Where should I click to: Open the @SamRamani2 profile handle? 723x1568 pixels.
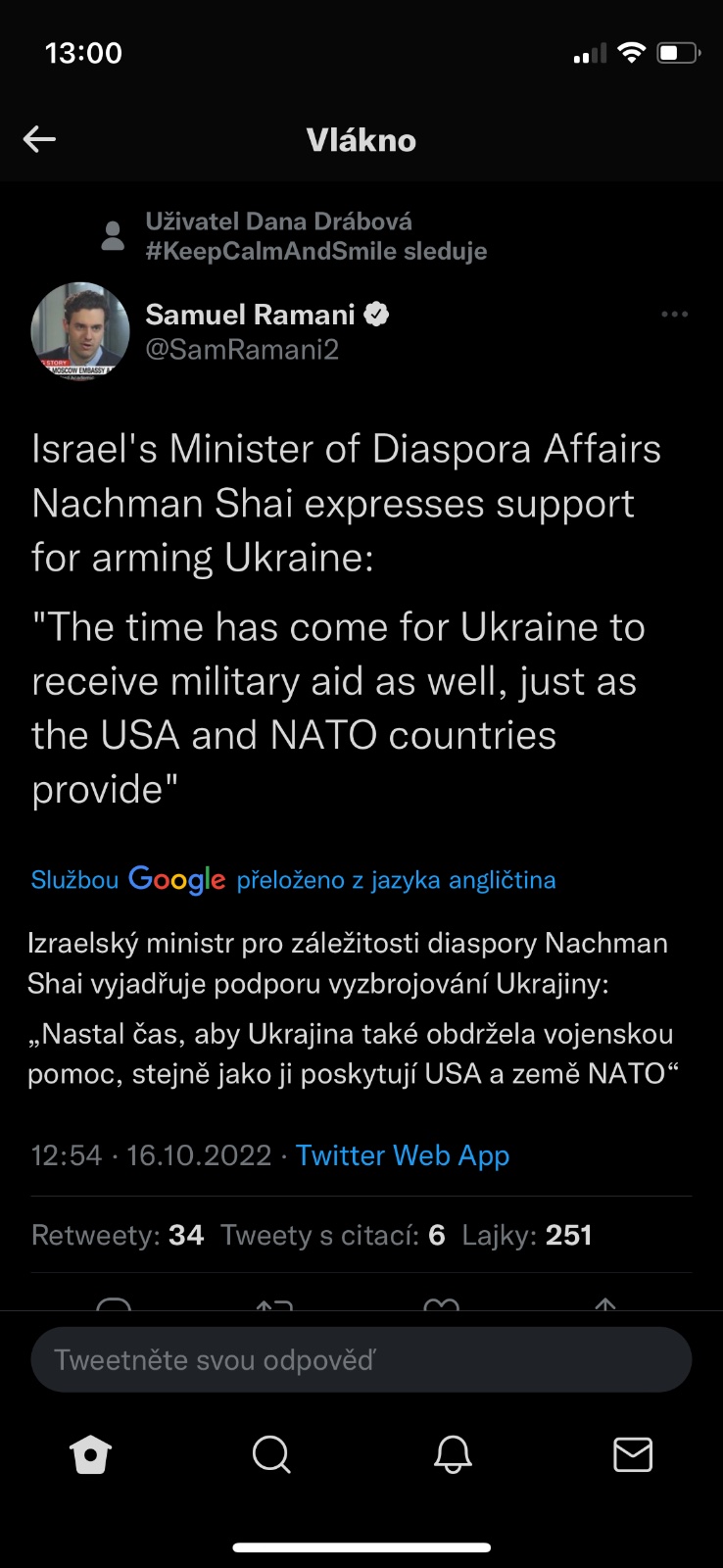(x=242, y=349)
